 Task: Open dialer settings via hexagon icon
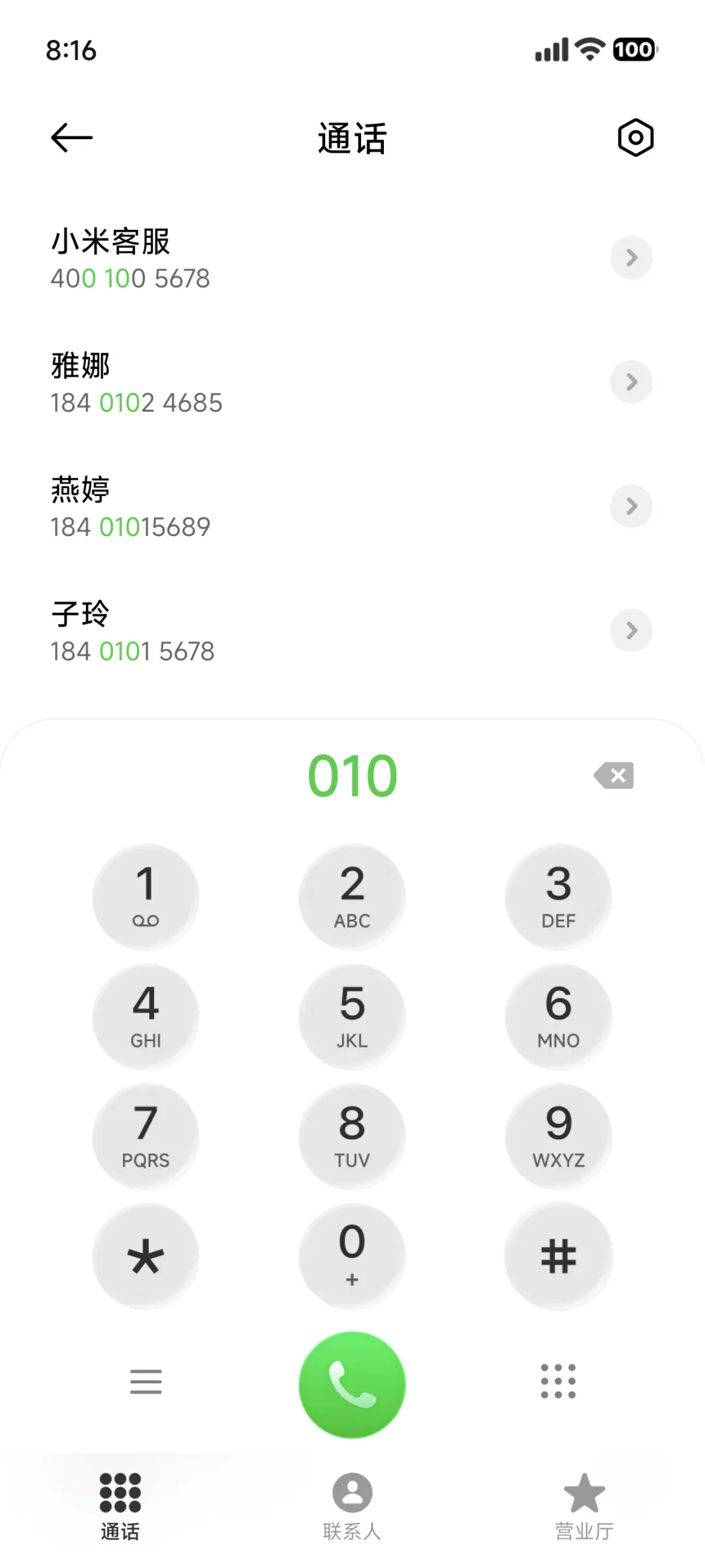[x=634, y=137]
